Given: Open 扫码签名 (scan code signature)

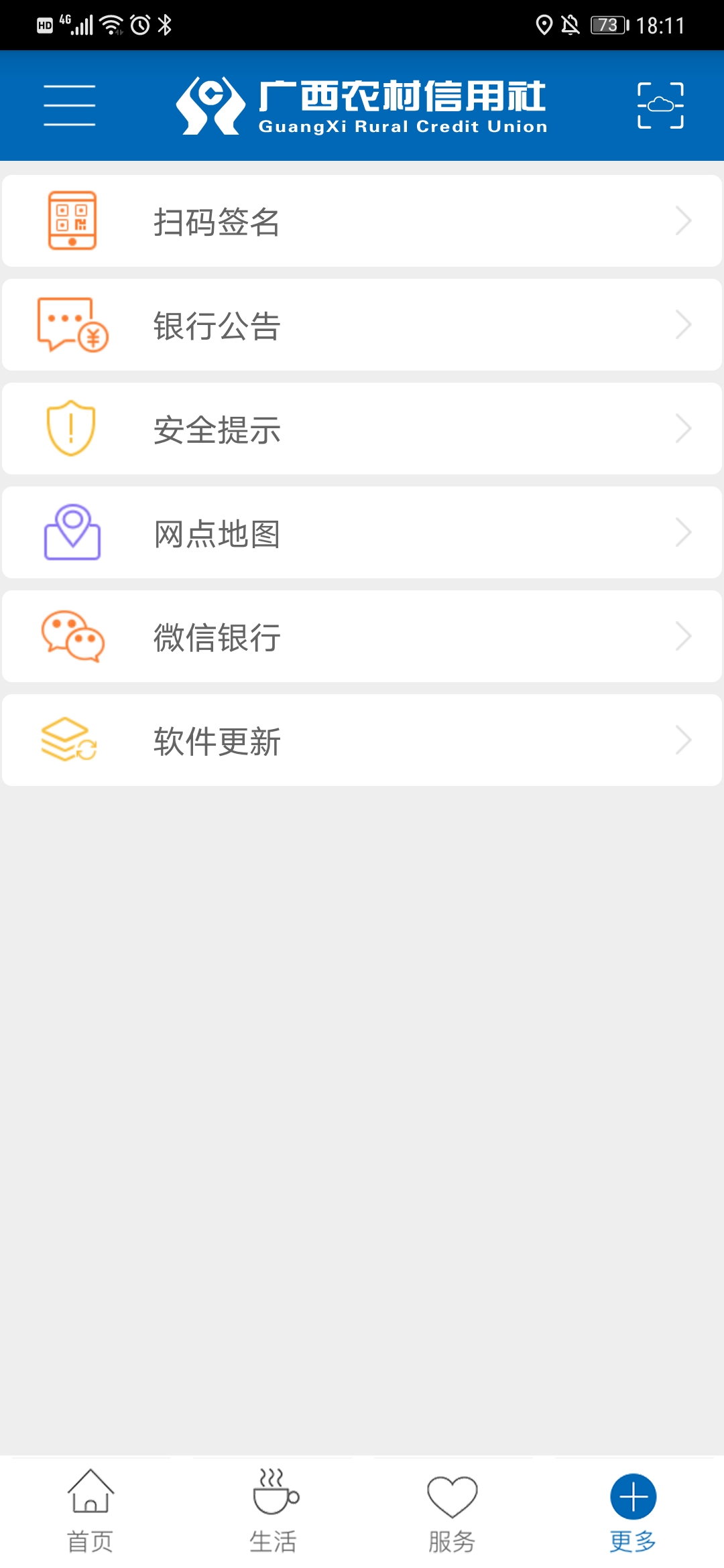Looking at the screenshot, I should click(x=362, y=221).
